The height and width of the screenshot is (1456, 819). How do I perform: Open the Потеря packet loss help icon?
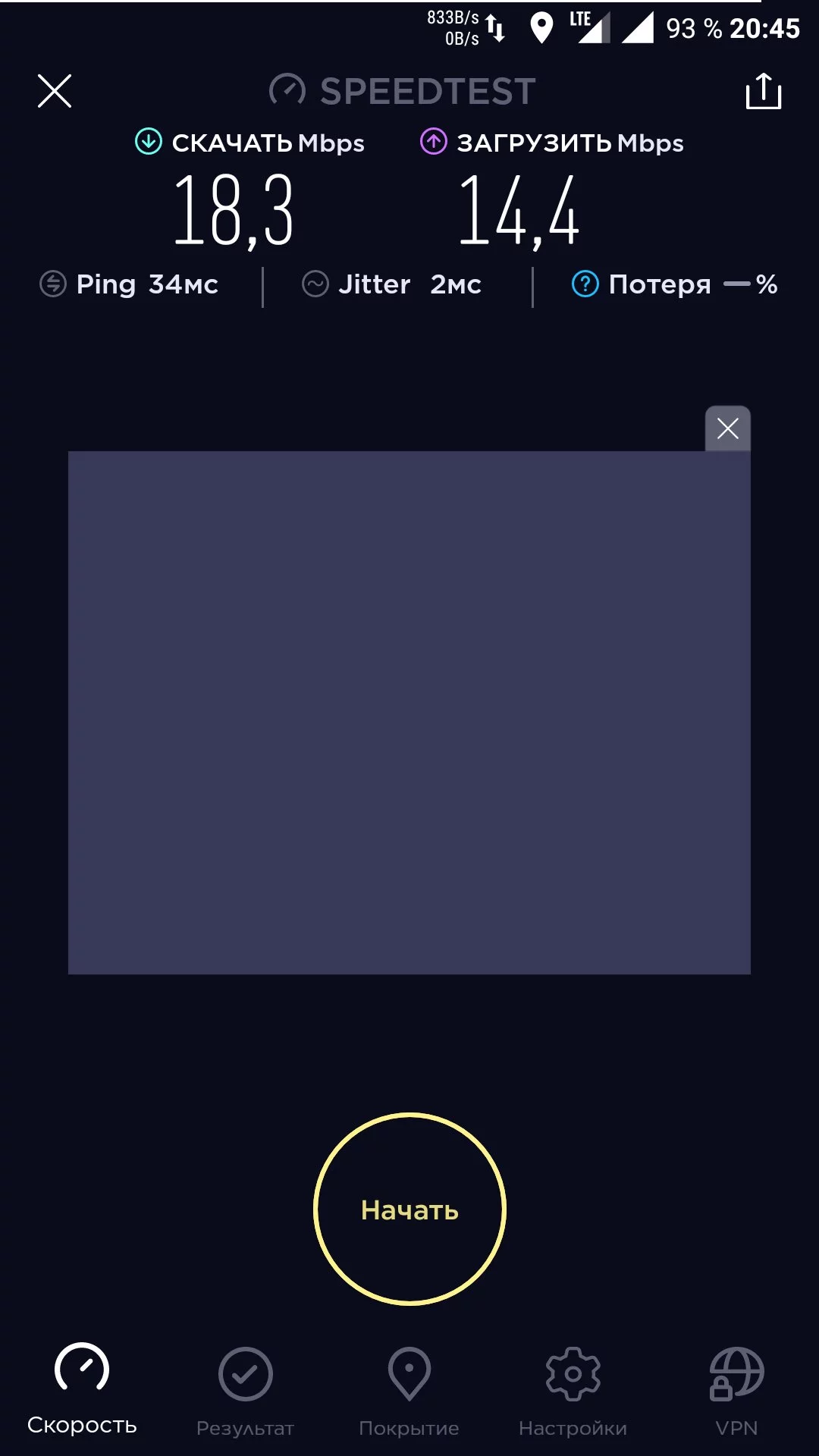[x=585, y=284]
